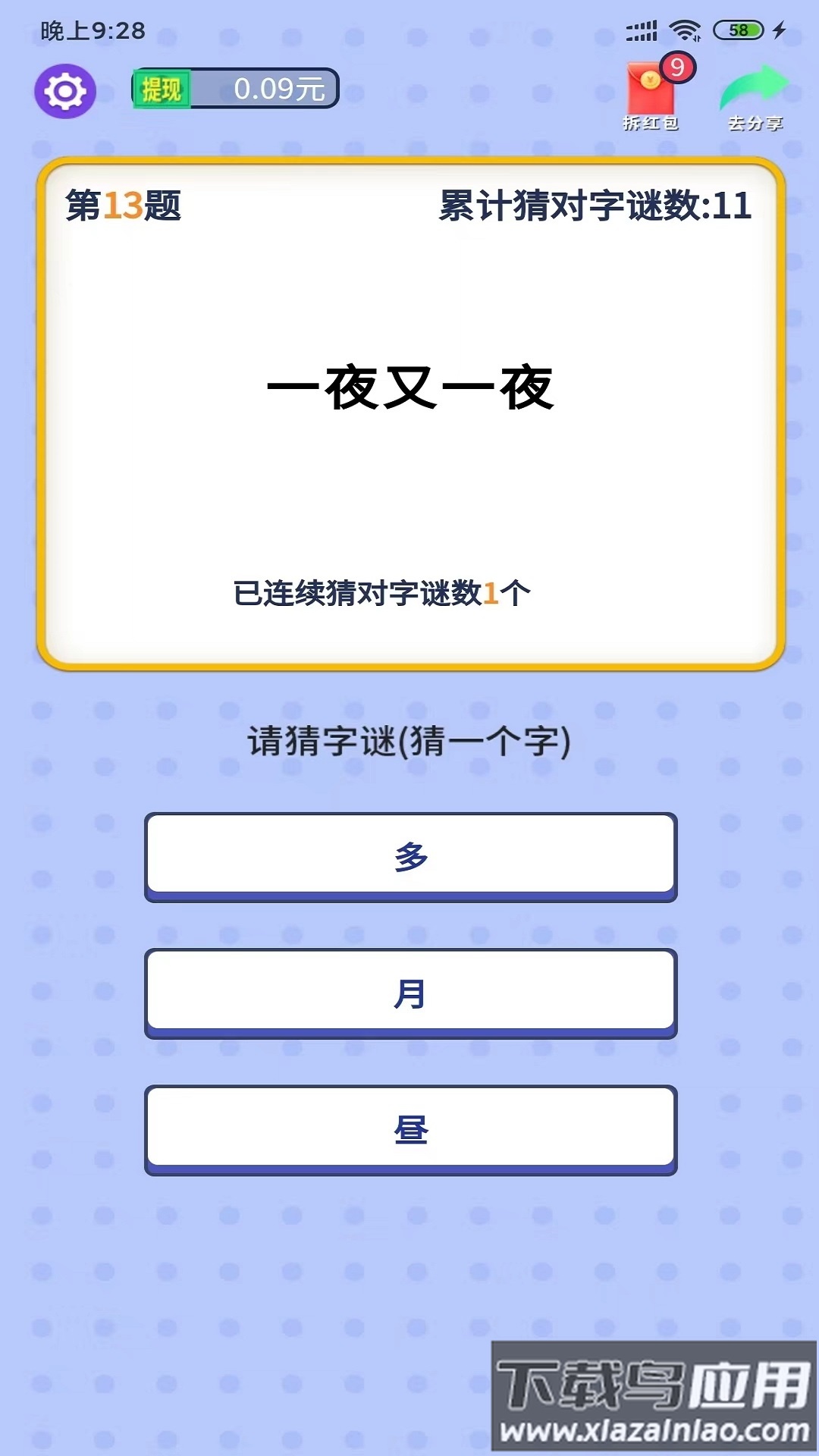Select answer 多 for the riddle
The height and width of the screenshot is (1456, 819).
click(409, 855)
